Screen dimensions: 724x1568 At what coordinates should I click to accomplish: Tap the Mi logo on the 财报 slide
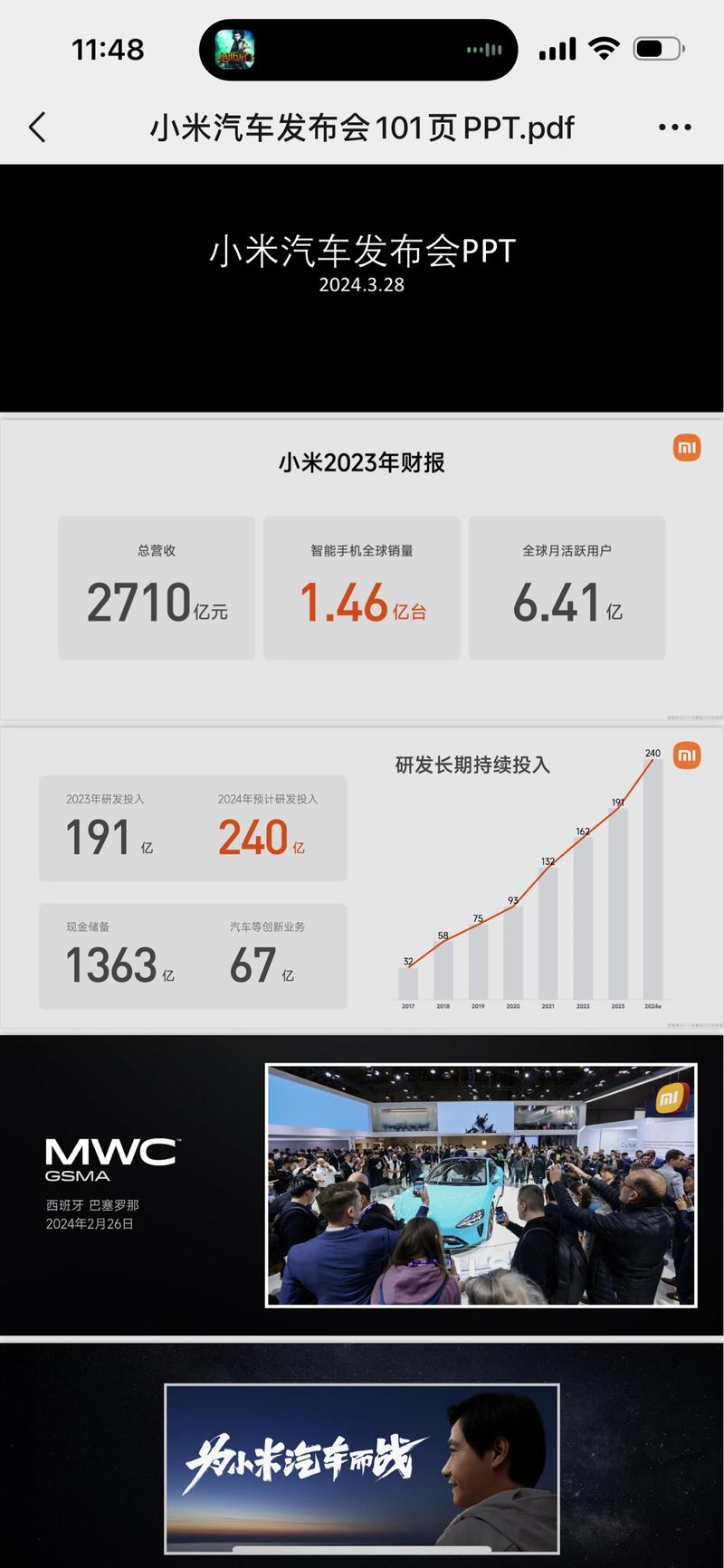click(x=685, y=447)
